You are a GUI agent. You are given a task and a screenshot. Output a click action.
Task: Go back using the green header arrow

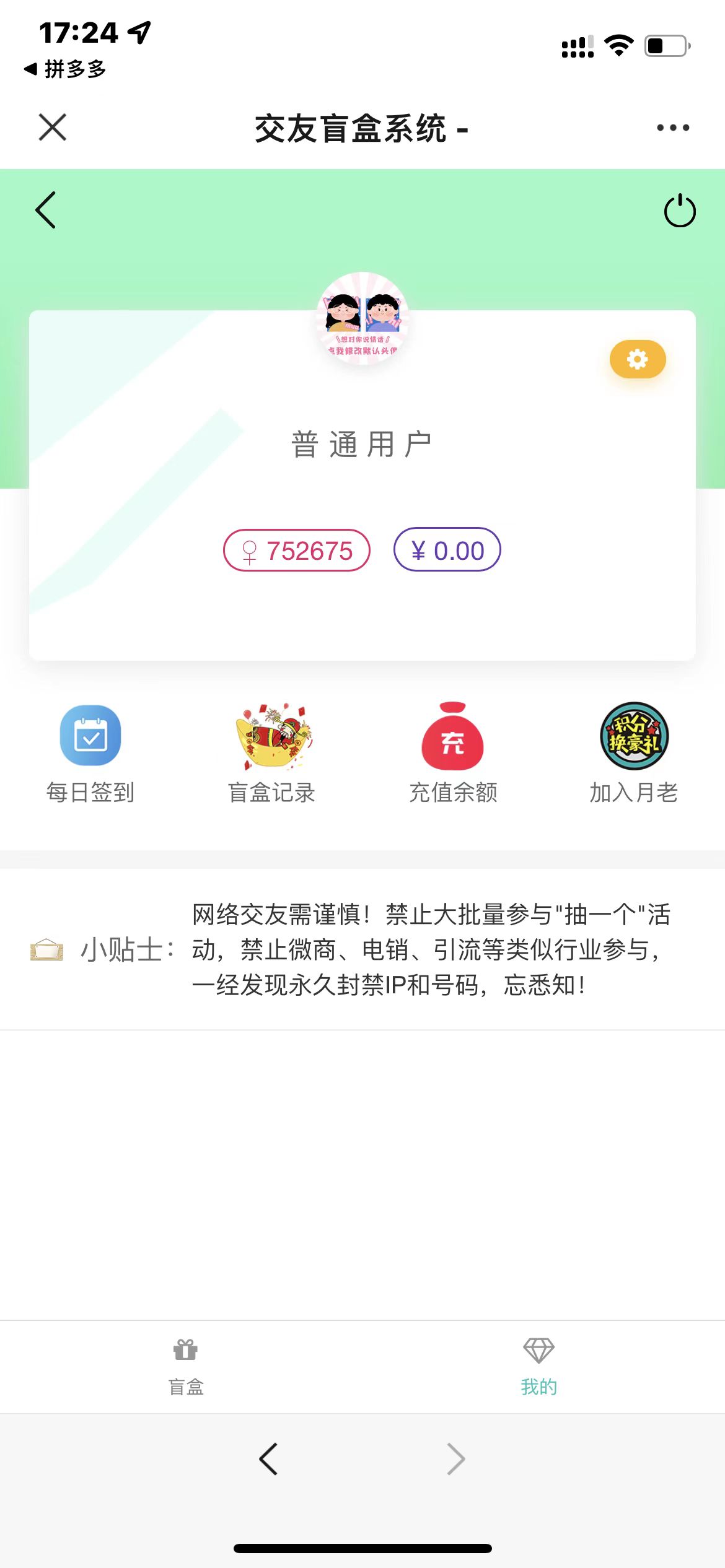46,210
